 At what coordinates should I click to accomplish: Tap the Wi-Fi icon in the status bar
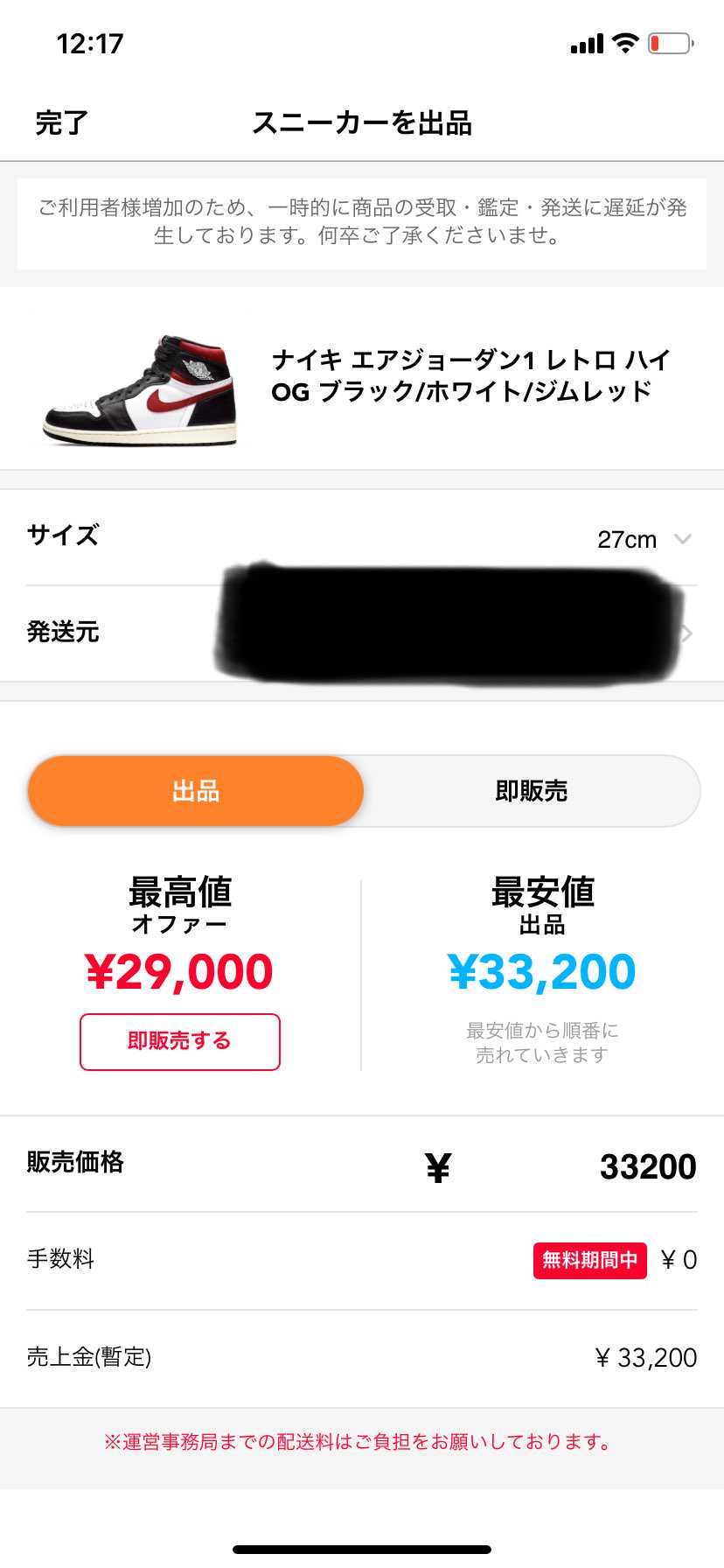(x=626, y=42)
